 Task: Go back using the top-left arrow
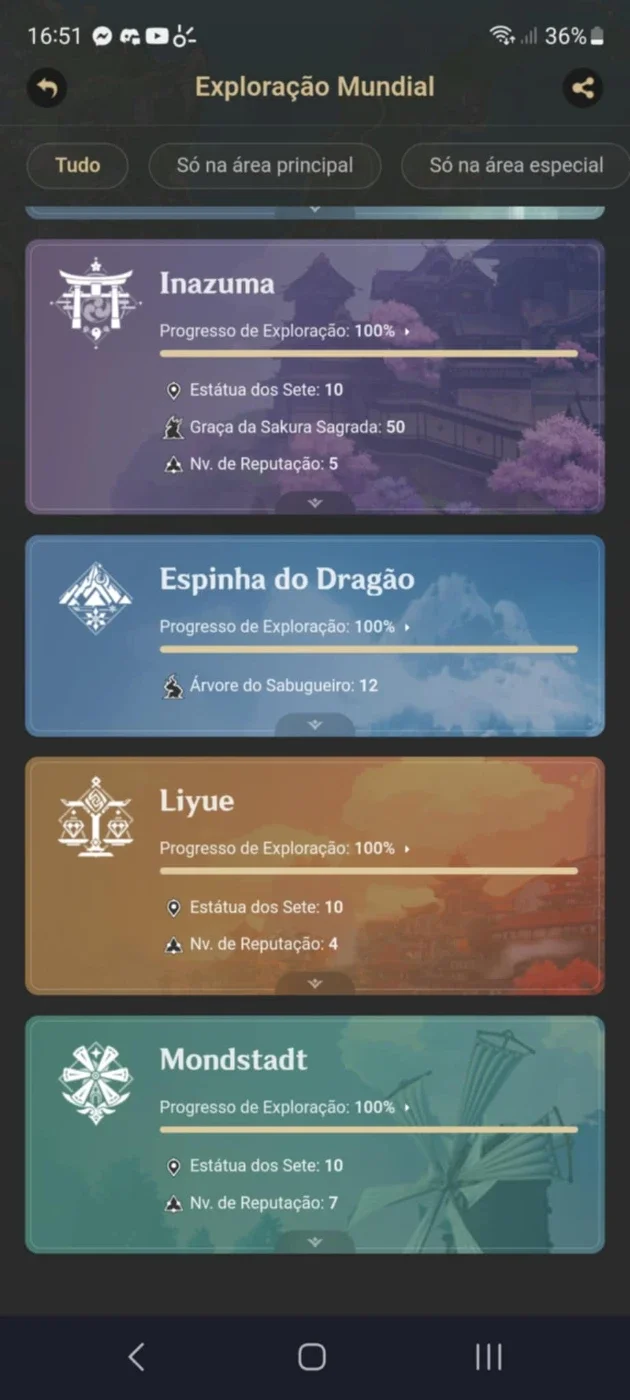pyautogui.click(x=46, y=88)
